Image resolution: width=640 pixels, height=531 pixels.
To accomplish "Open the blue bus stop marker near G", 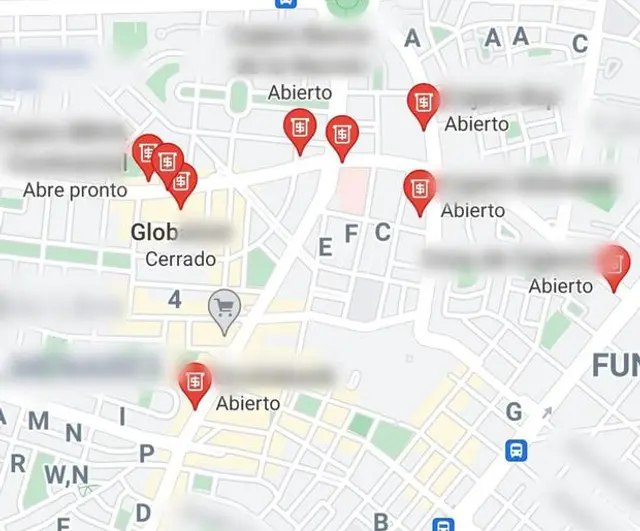I will (517, 450).
